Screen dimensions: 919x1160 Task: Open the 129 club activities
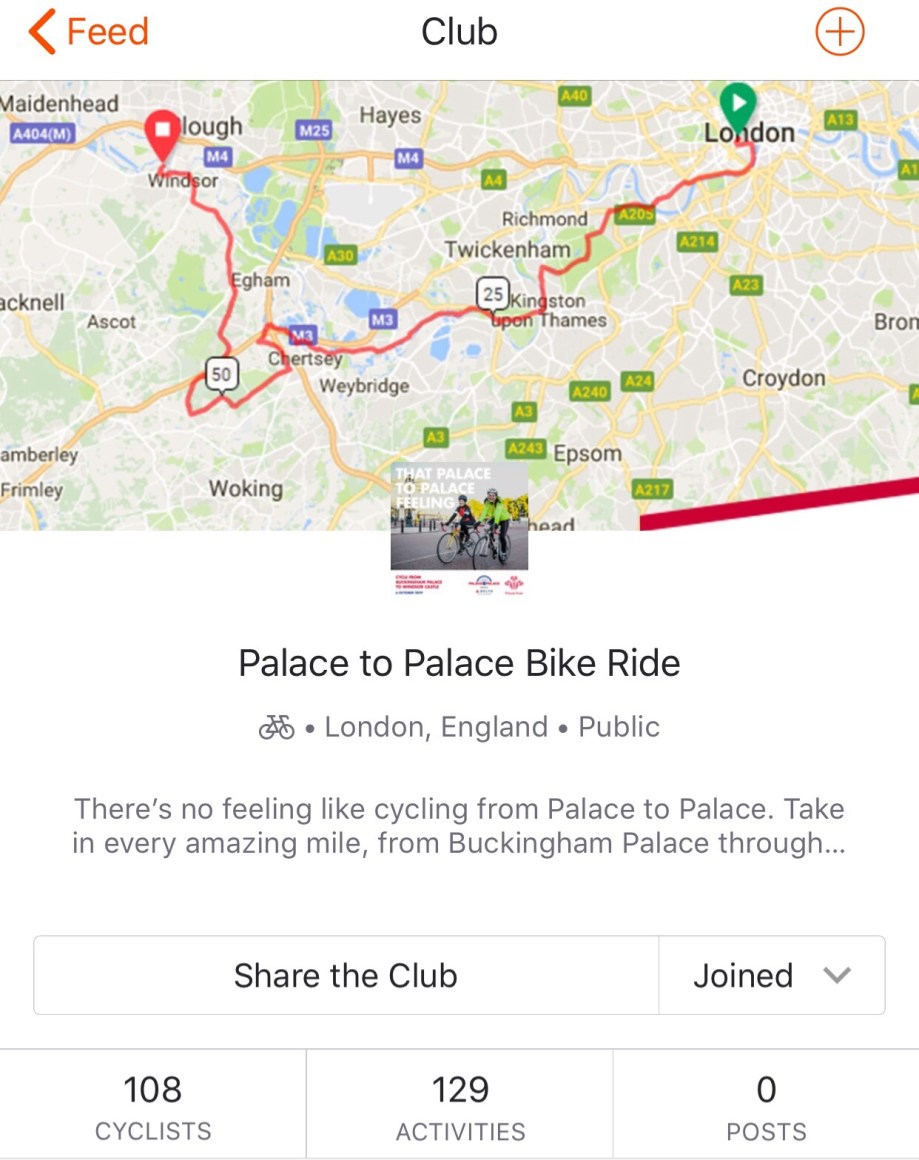pyautogui.click(x=460, y=1106)
